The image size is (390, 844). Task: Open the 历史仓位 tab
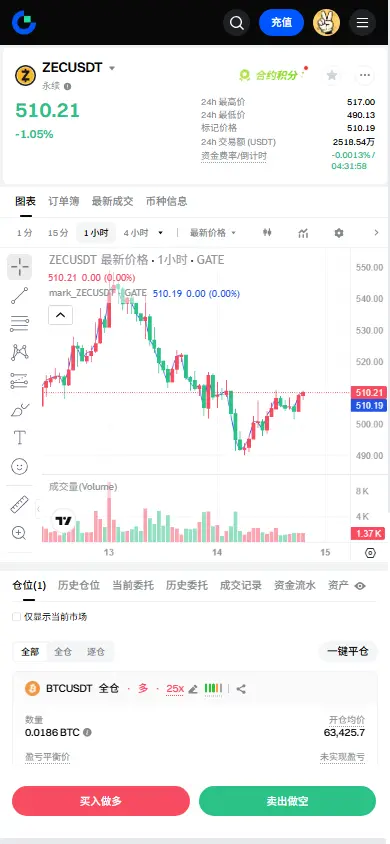79,586
